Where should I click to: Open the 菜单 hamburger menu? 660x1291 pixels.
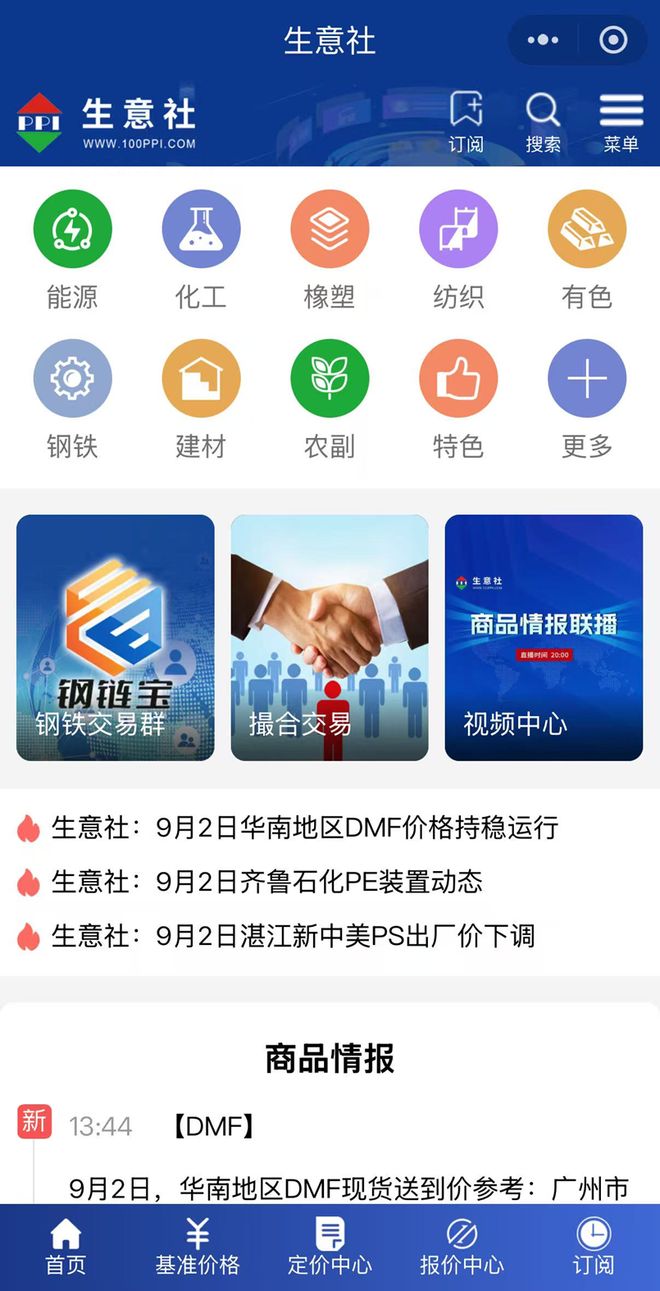620,122
